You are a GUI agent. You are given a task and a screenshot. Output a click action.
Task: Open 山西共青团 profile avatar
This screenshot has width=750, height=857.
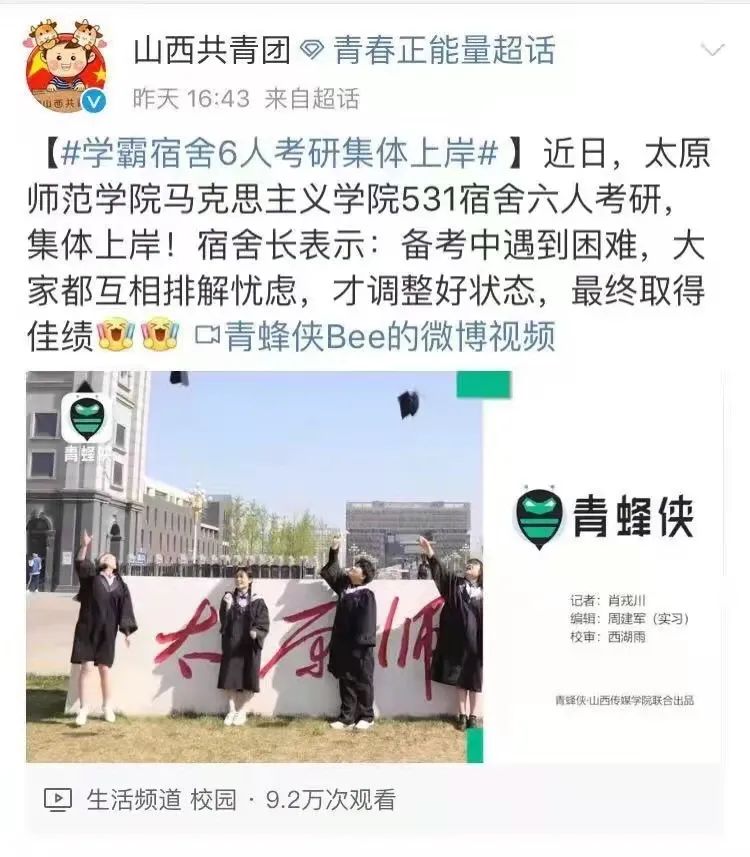[65, 67]
